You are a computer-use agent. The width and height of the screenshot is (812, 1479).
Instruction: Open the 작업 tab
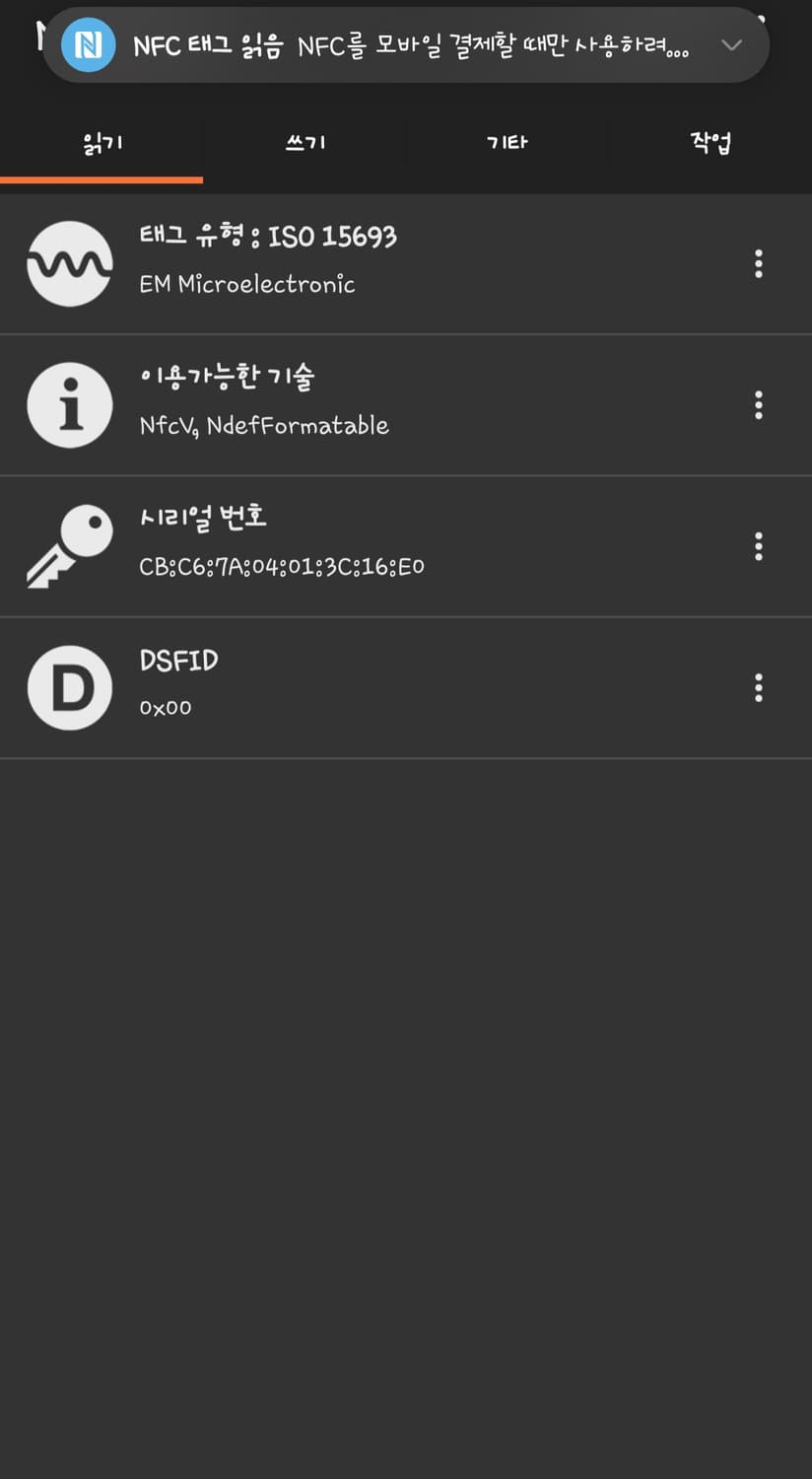[710, 142]
